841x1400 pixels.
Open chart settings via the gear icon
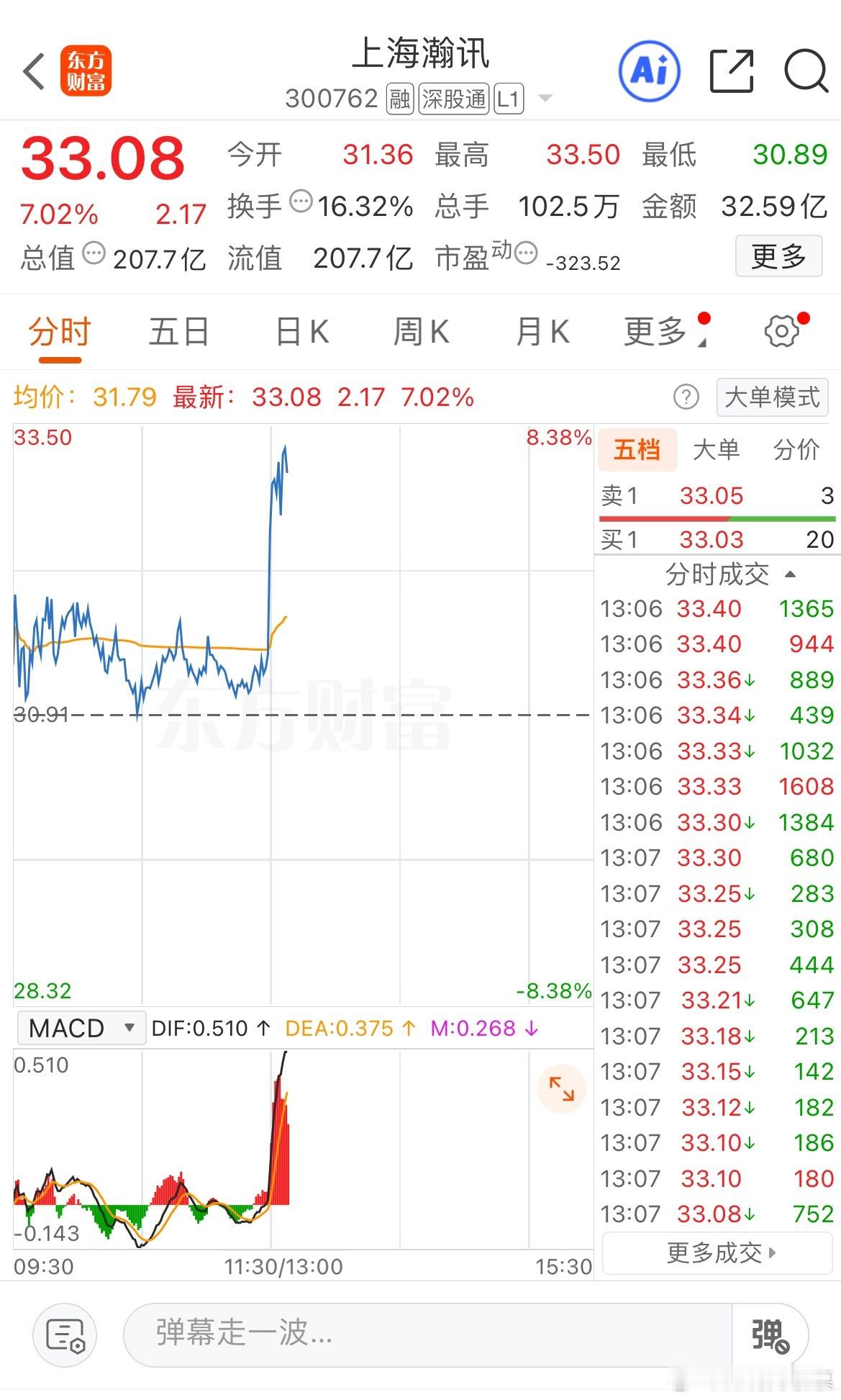tap(780, 331)
